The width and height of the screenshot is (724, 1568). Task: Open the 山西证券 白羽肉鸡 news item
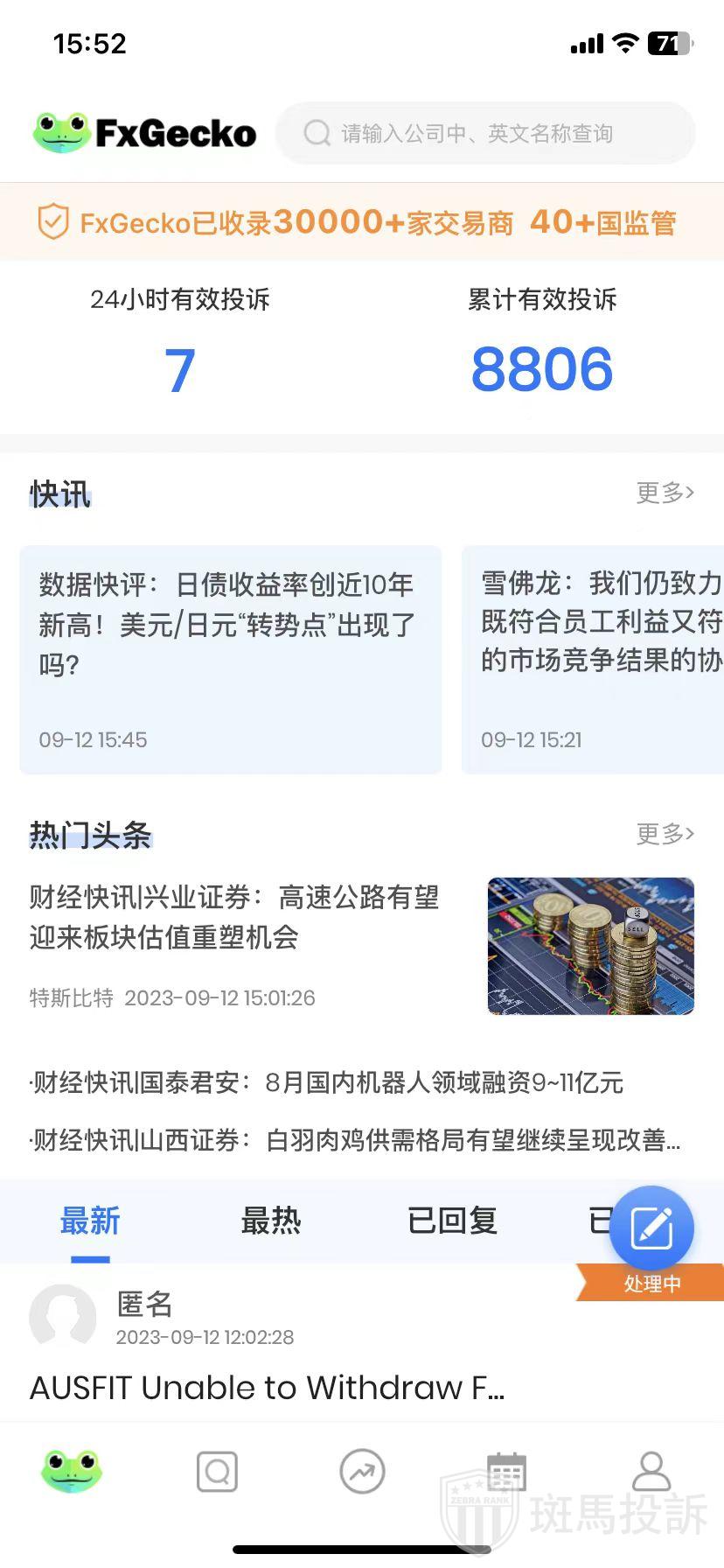pos(354,1140)
